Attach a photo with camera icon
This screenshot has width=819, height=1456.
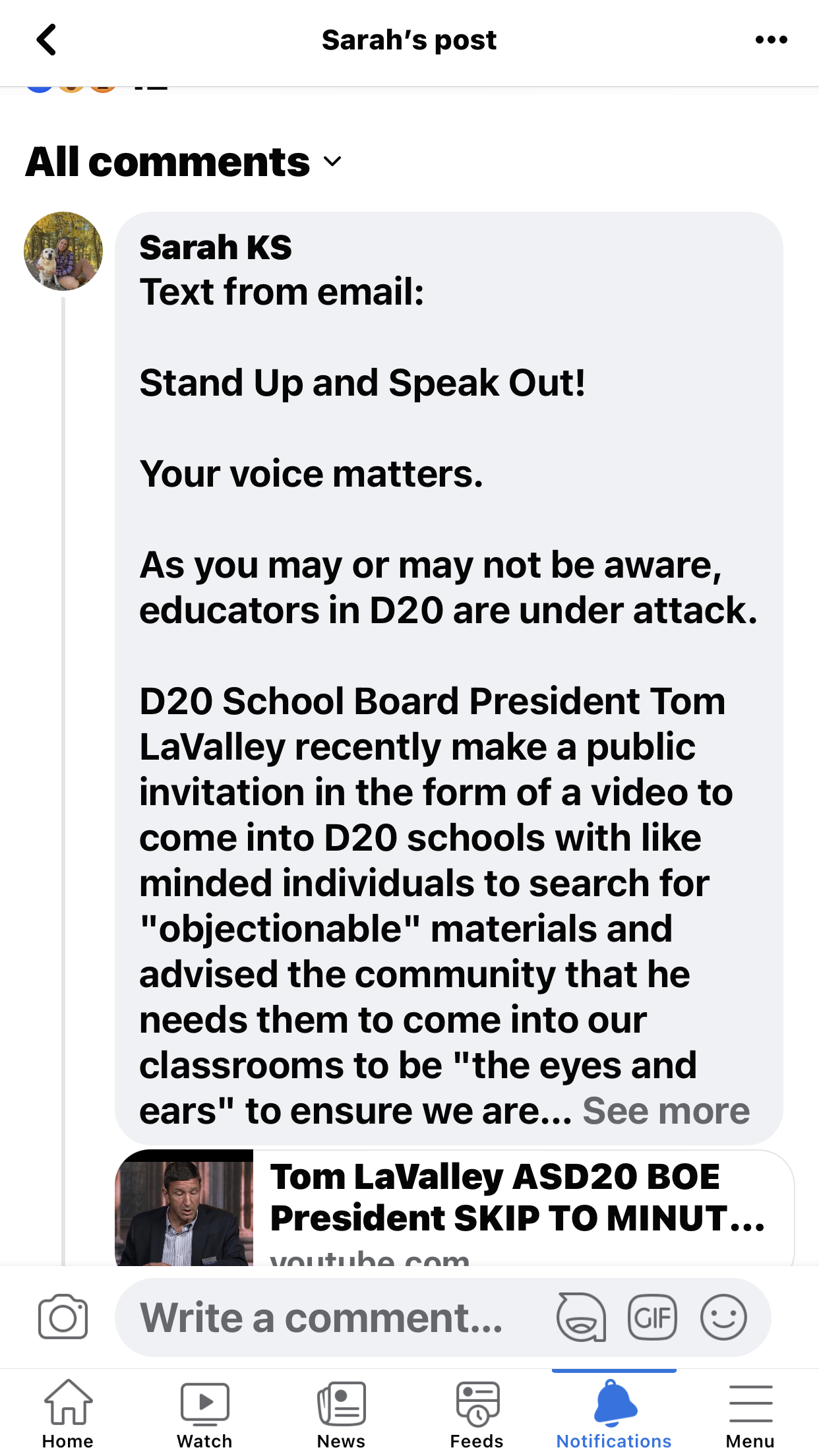coord(63,1318)
